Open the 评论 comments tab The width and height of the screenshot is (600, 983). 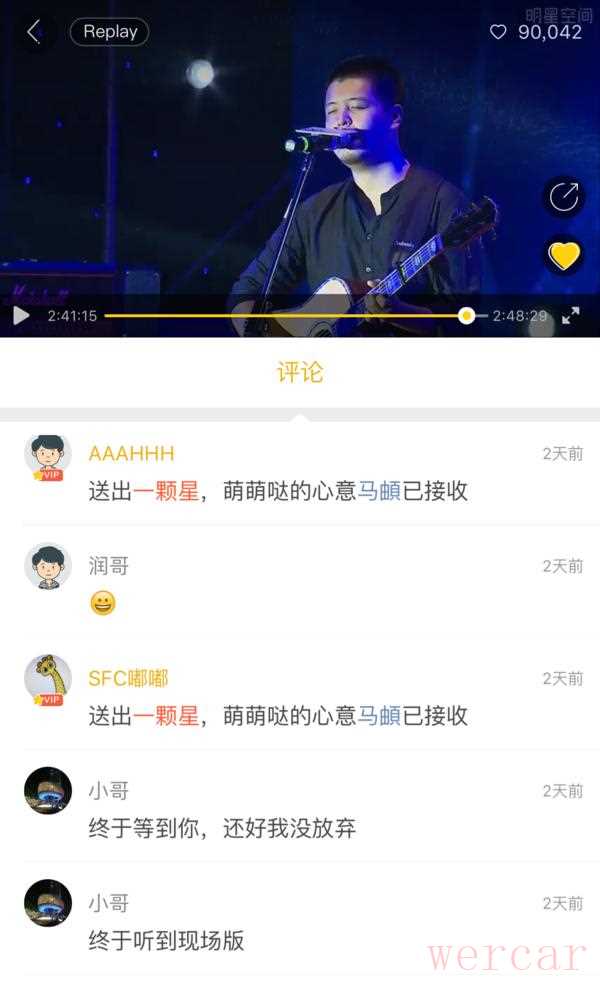[x=300, y=373]
